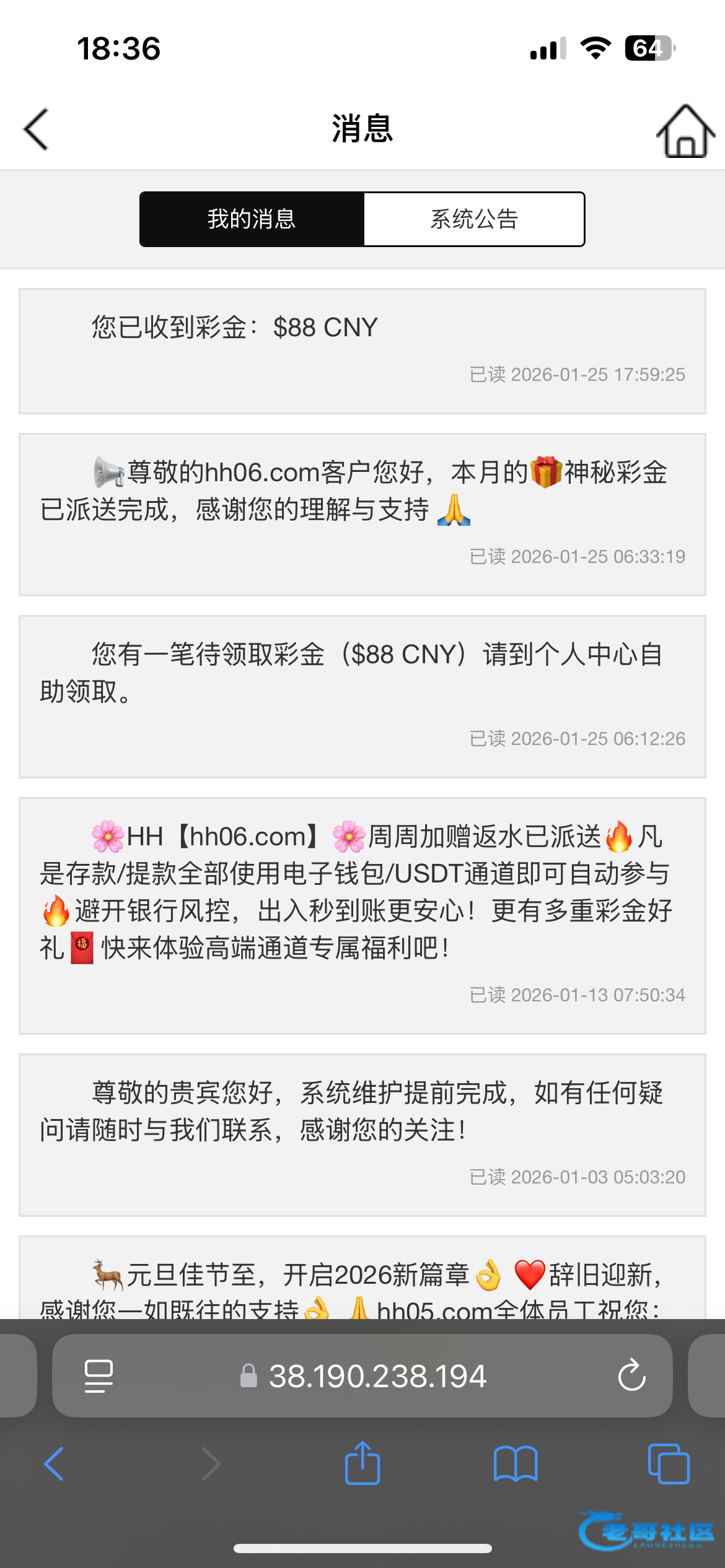Go back using the top-left arrow
Image resolution: width=725 pixels, height=1568 pixels.
tap(36, 129)
